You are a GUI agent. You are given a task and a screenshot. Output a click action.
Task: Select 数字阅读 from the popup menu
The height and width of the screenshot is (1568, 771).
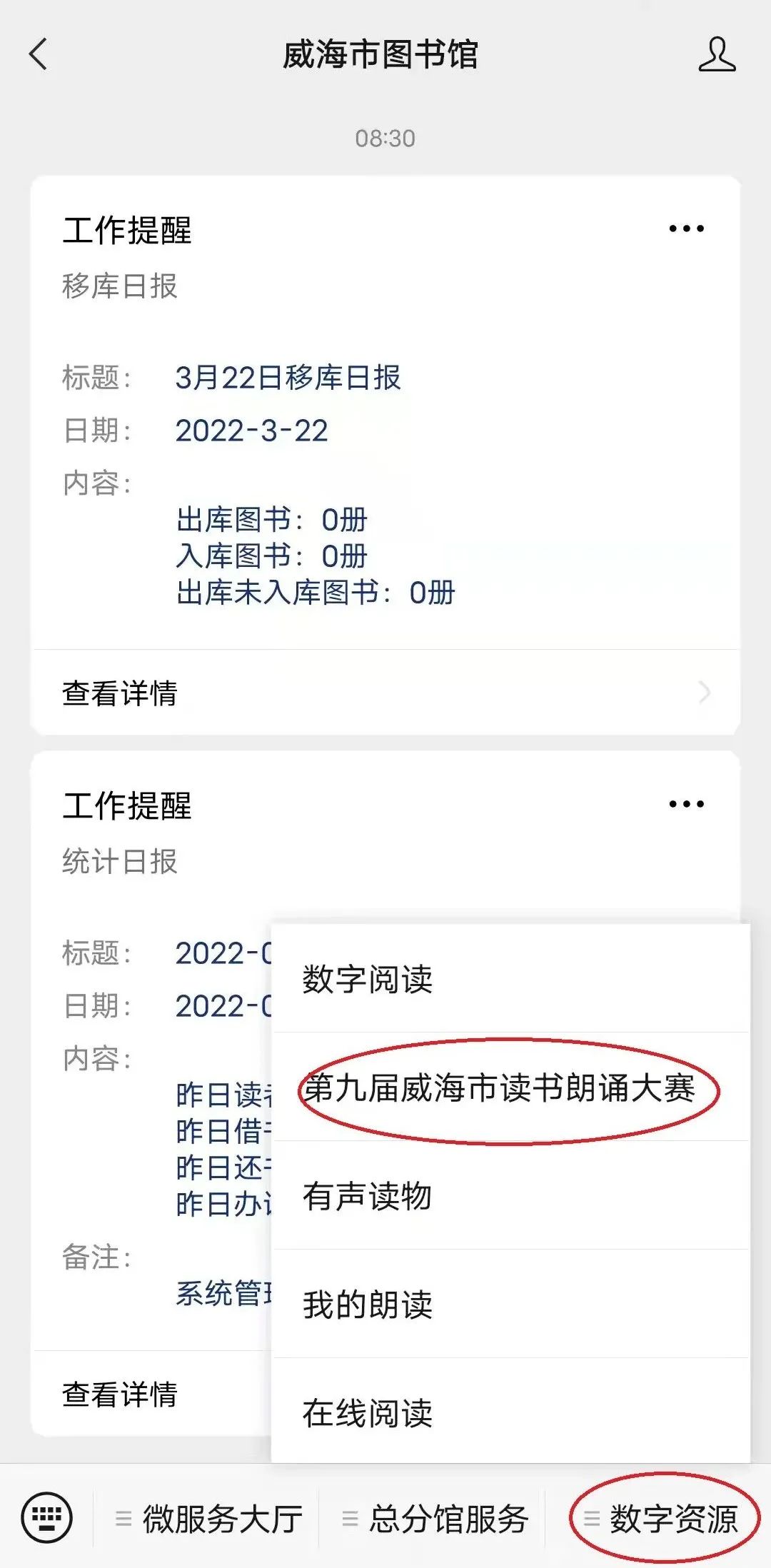tap(510, 978)
